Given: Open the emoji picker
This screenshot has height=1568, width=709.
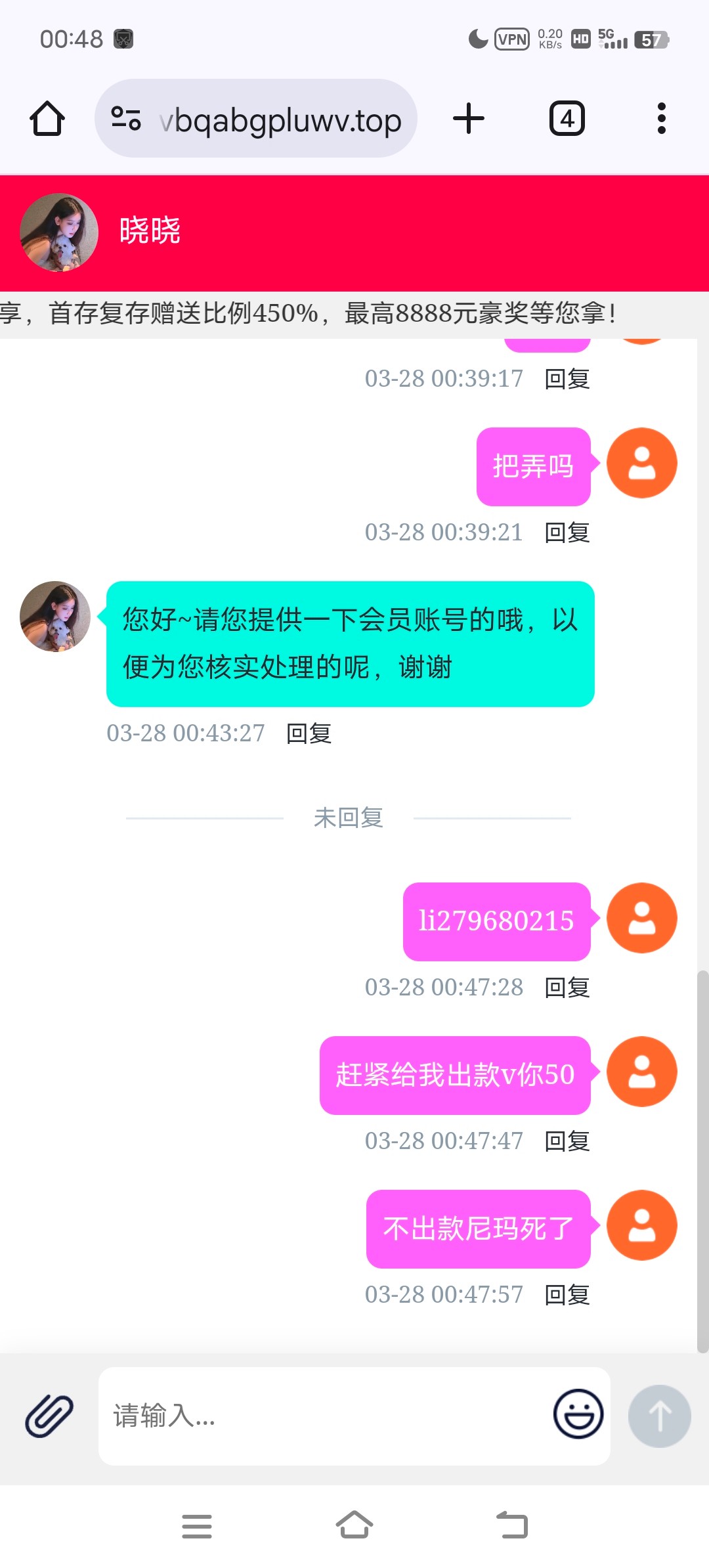Looking at the screenshot, I should point(578,1414).
